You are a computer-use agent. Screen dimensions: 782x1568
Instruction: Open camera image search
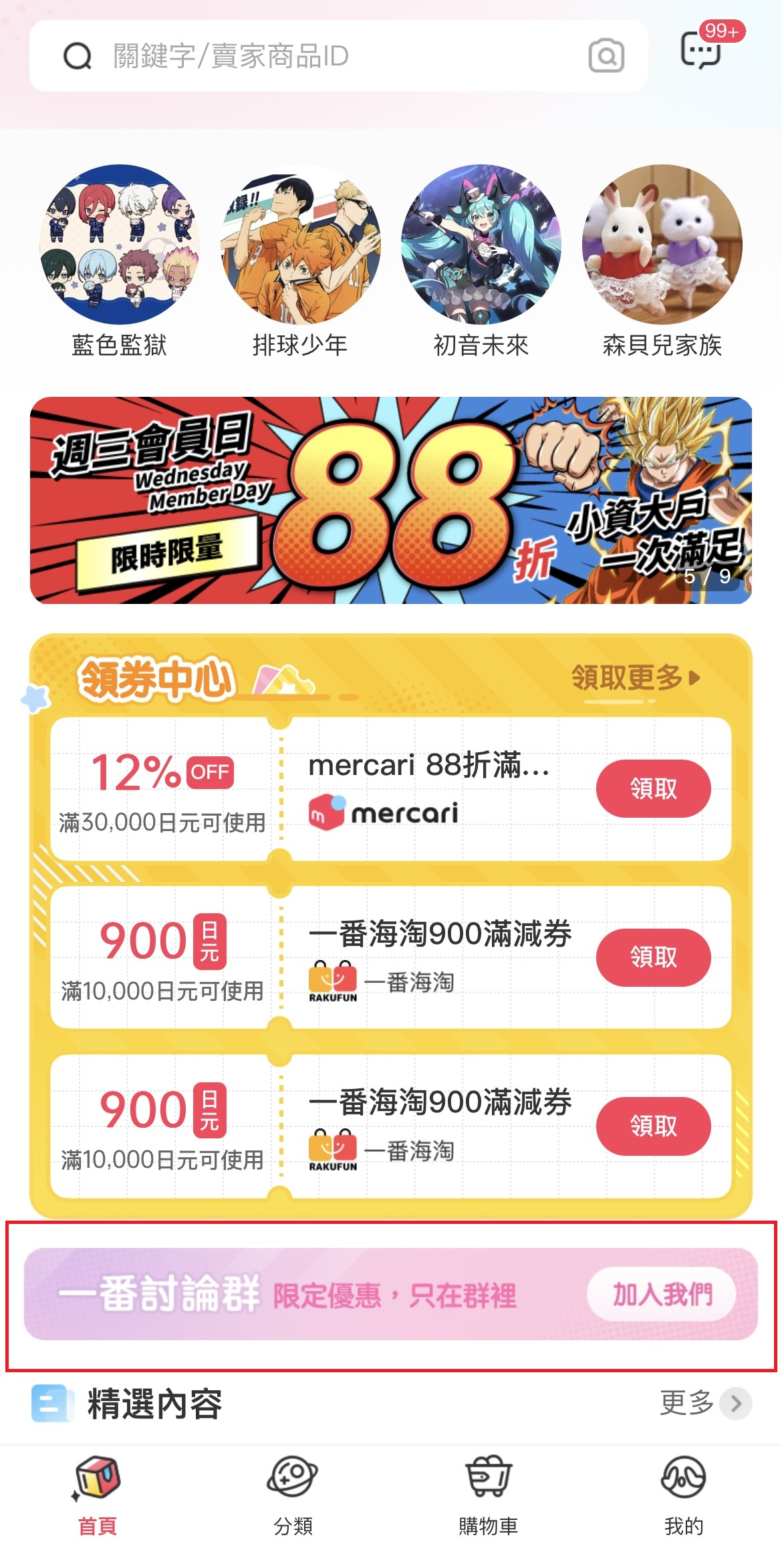coord(606,56)
